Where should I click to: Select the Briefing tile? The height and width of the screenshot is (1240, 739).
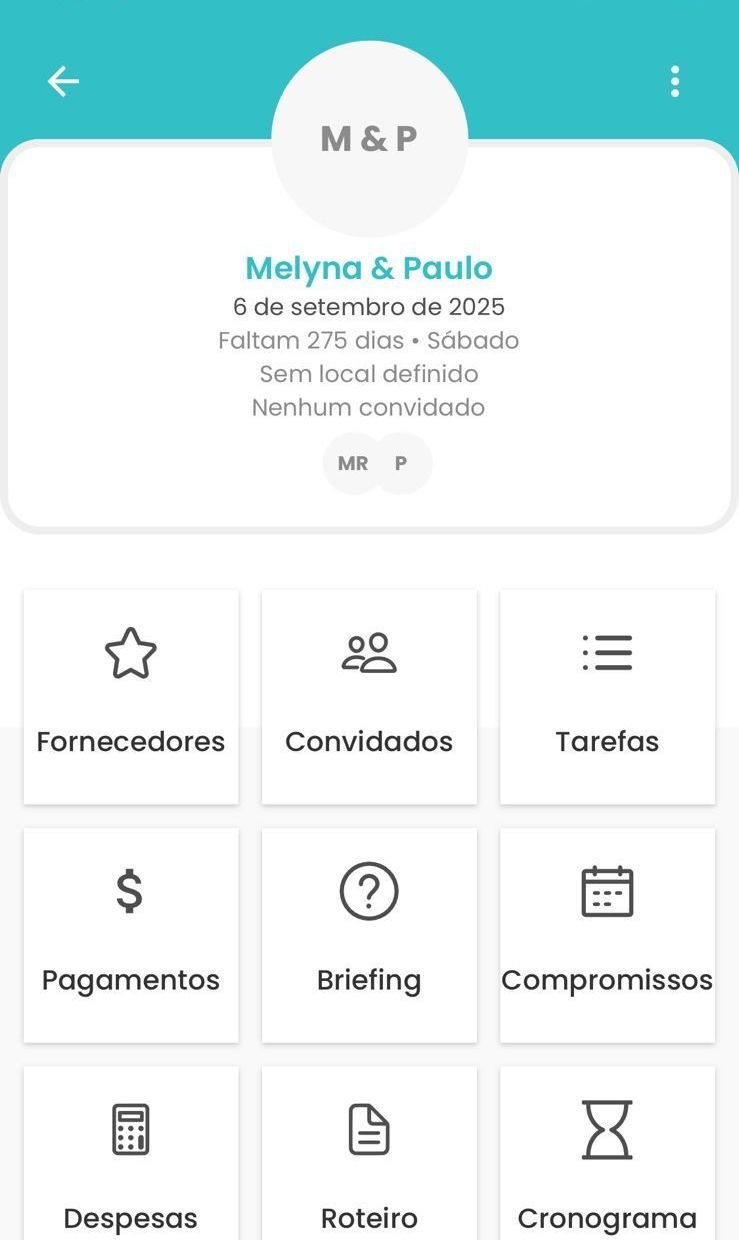(369, 934)
